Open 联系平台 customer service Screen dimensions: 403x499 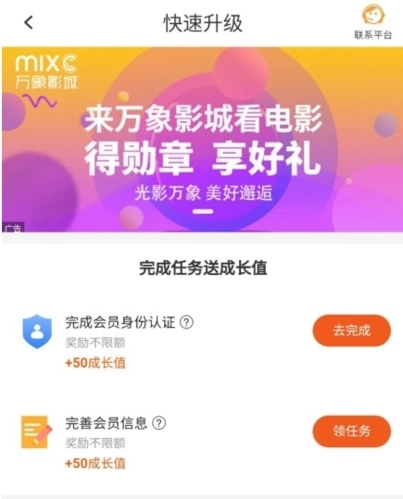(x=373, y=22)
